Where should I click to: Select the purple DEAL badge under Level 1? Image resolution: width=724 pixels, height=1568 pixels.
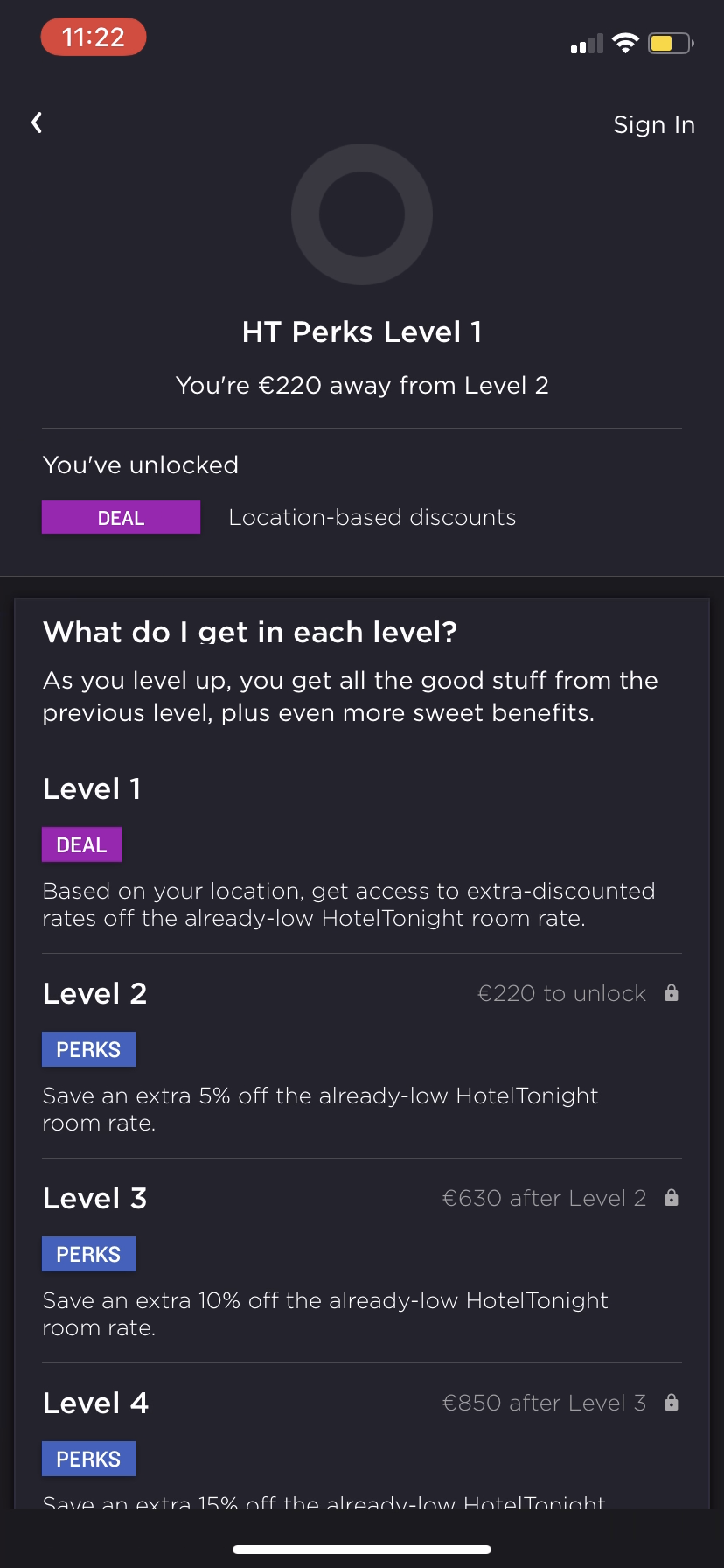tap(81, 843)
